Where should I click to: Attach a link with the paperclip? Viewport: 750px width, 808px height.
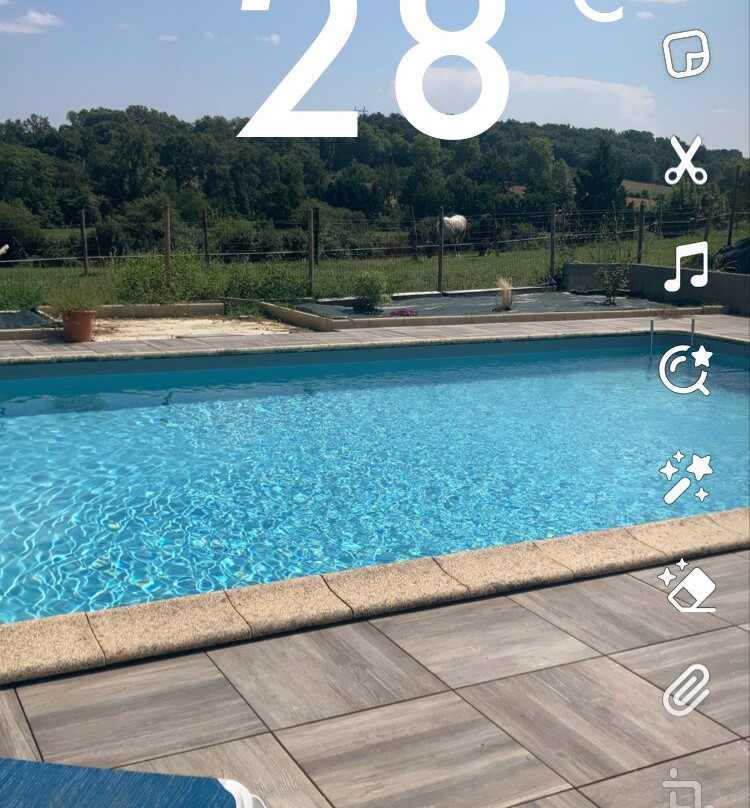[686, 690]
